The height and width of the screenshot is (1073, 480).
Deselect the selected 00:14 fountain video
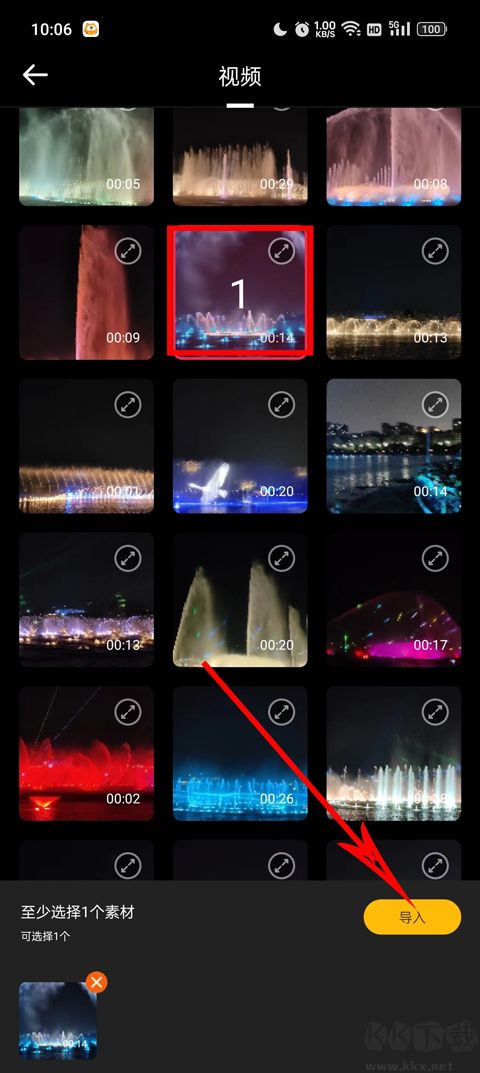click(x=240, y=292)
